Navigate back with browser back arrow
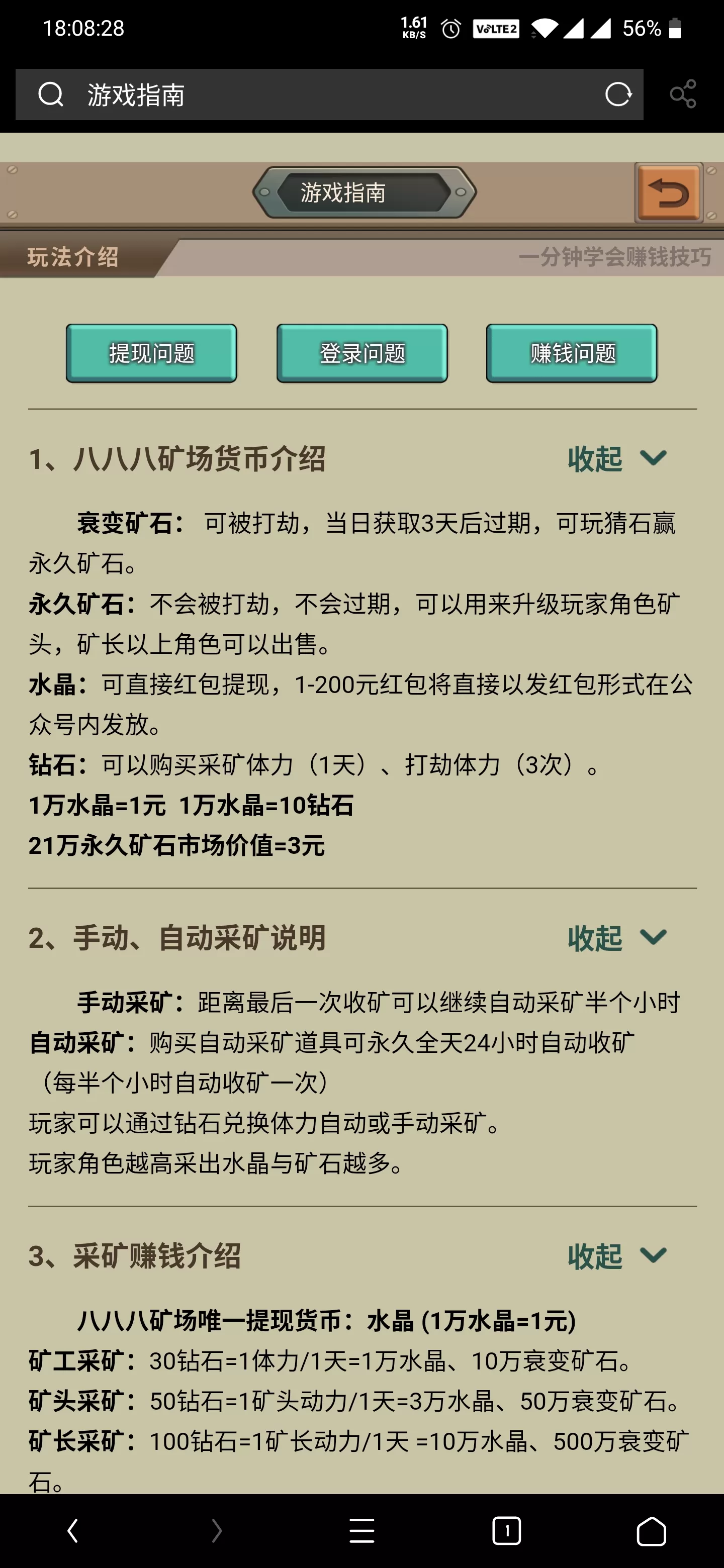Image resolution: width=724 pixels, height=1568 pixels. 72,1530
